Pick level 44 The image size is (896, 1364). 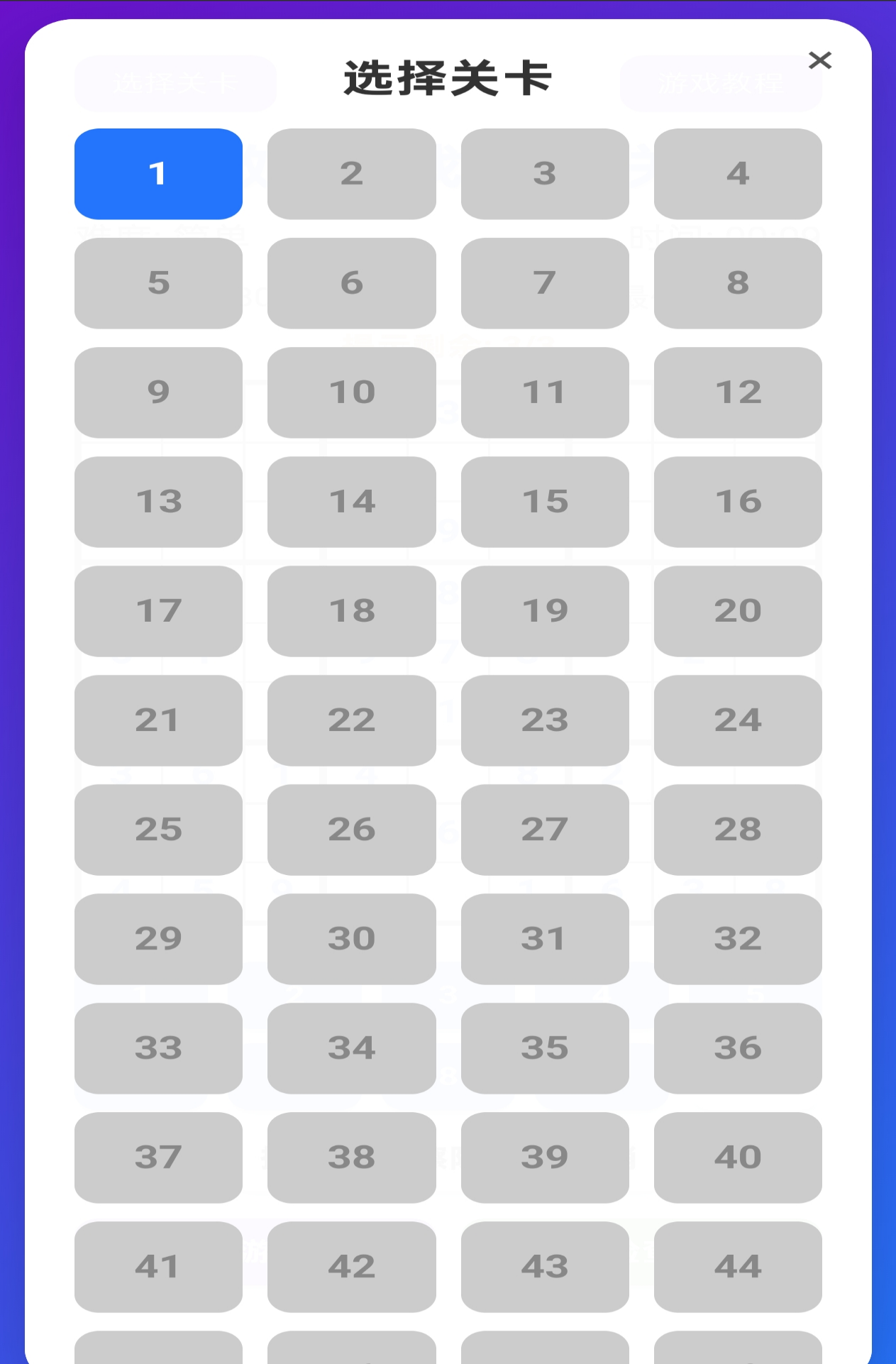[737, 1267]
